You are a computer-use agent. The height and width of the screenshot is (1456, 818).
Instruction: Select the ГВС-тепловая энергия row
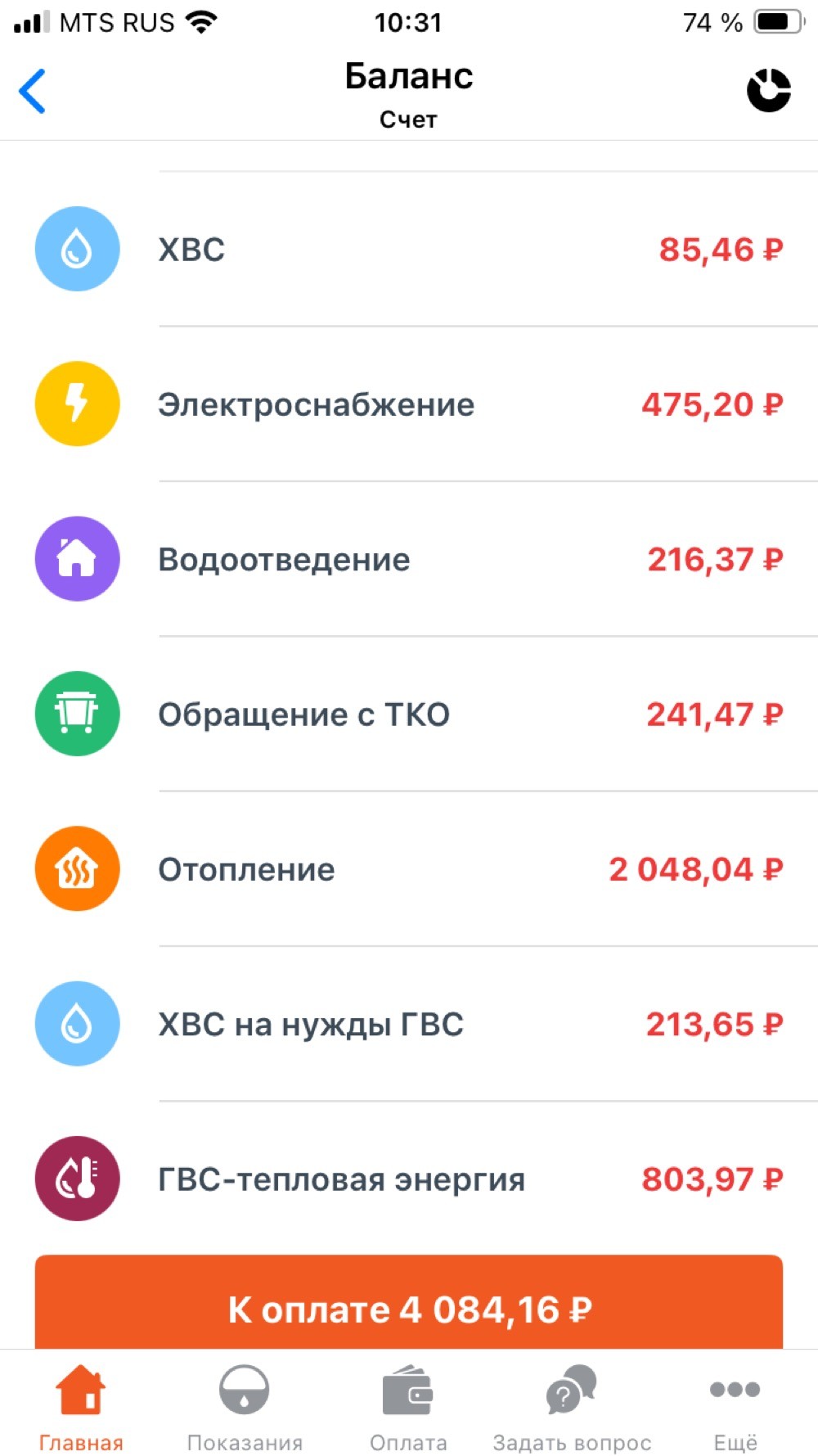coord(409,1179)
